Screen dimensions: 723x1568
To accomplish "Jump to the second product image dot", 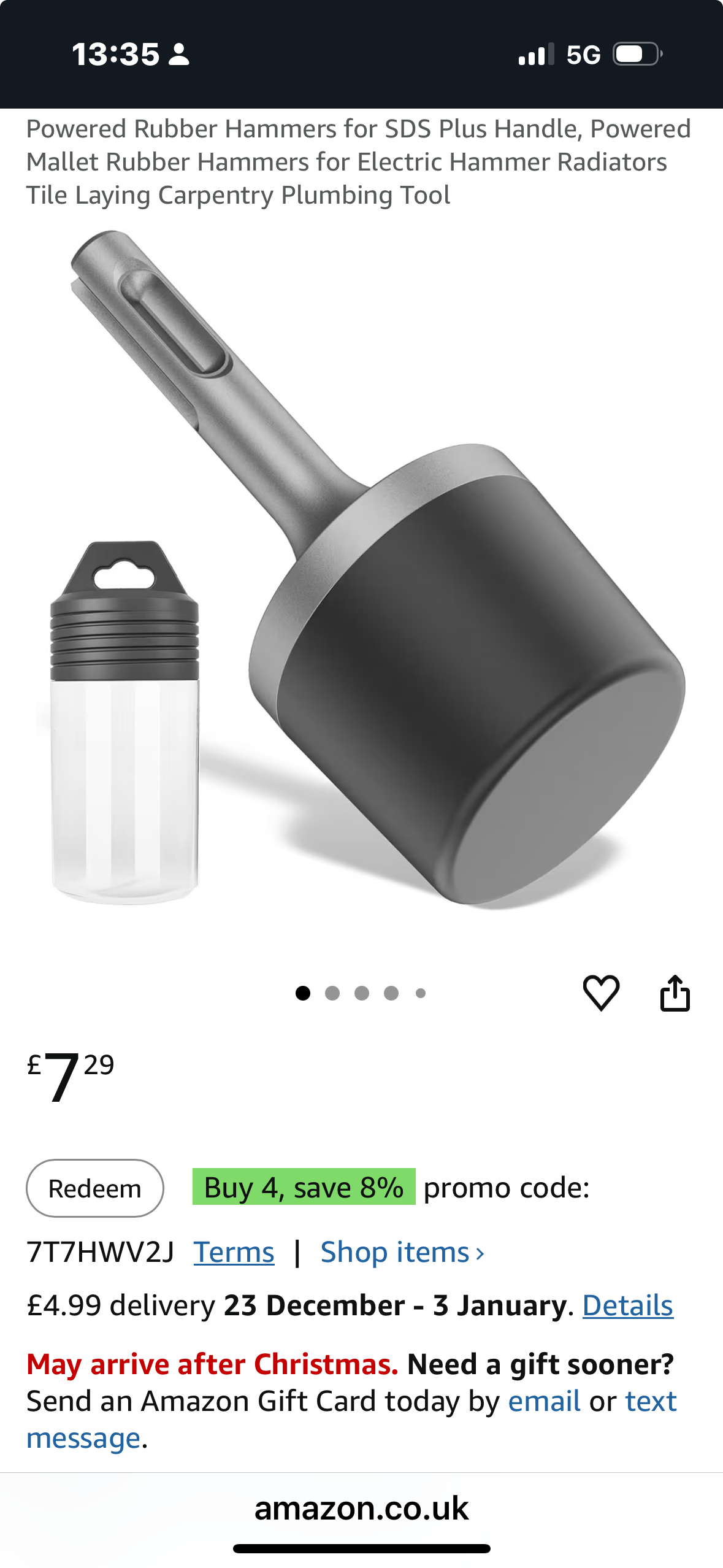I will point(332,993).
